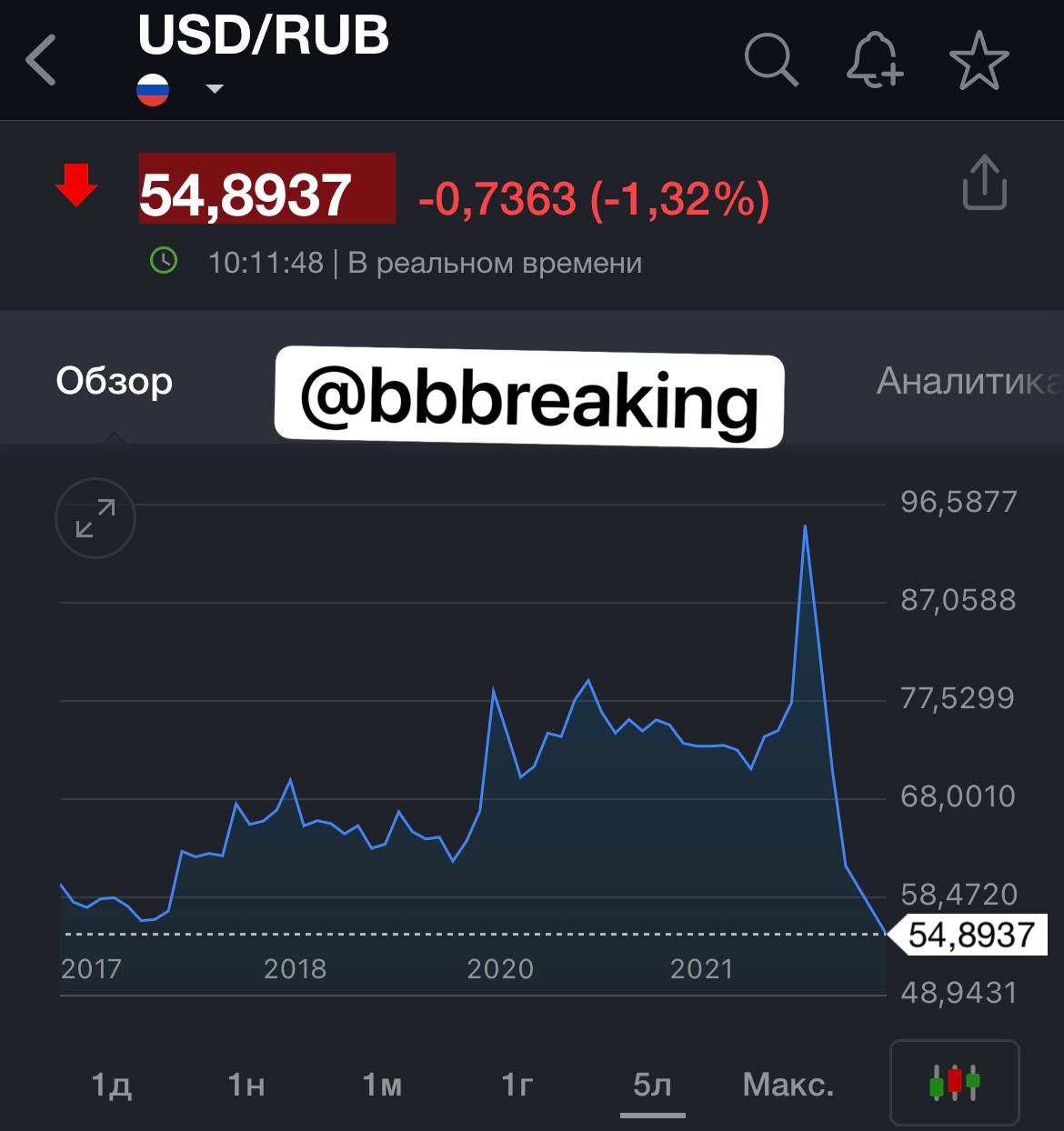Select the 1м chart range
This screenshot has height=1131, width=1064.
coord(382,1085)
